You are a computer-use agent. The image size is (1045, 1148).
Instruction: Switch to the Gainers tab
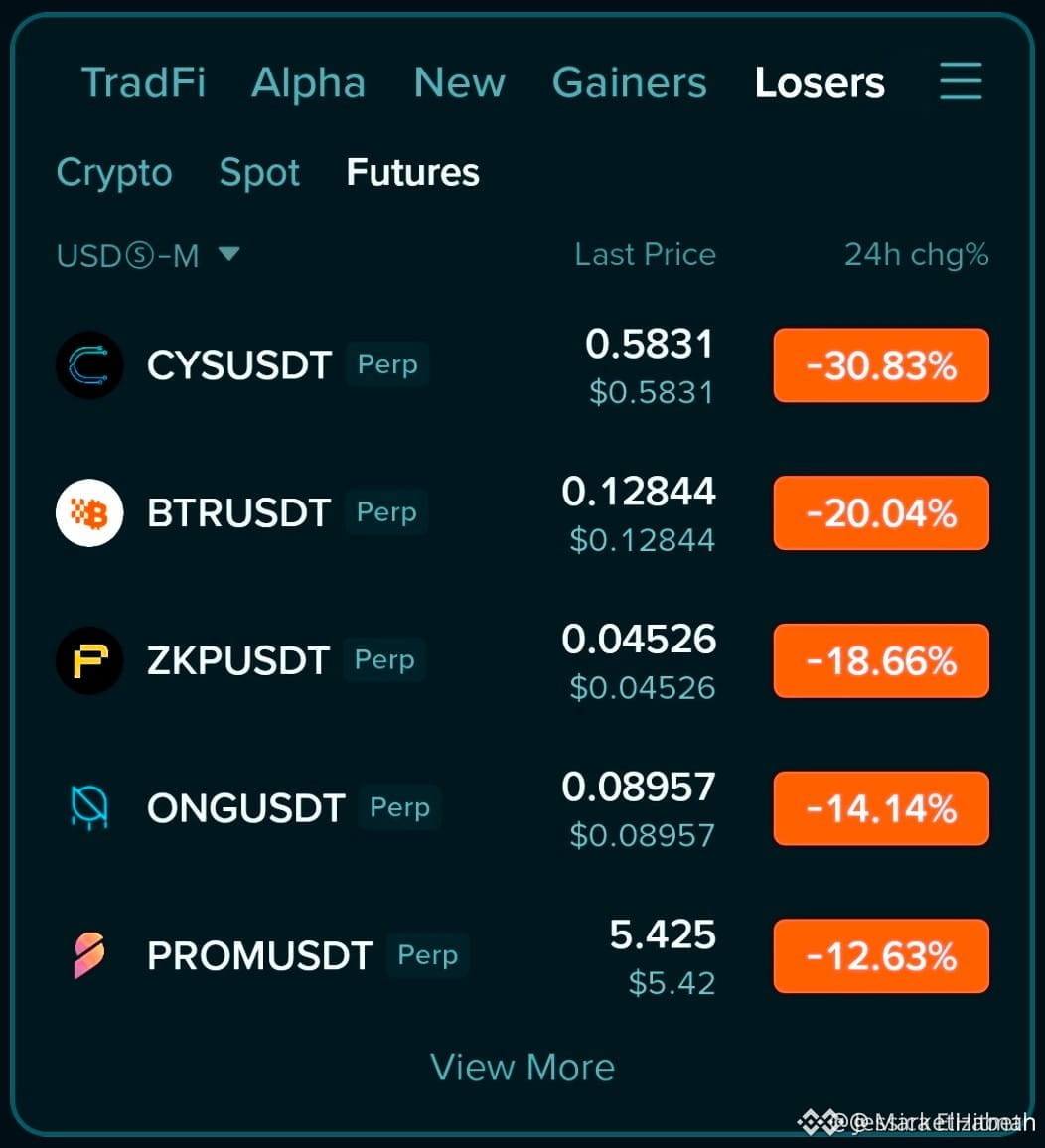pyautogui.click(x=630, y=82)
